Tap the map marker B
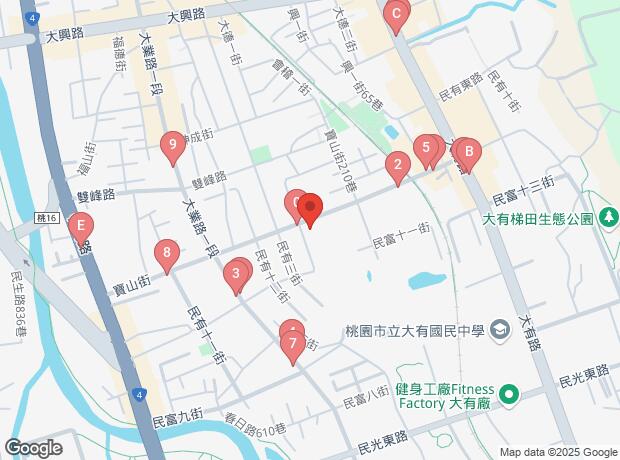This screenshot has width=620, height=460. 468,154
